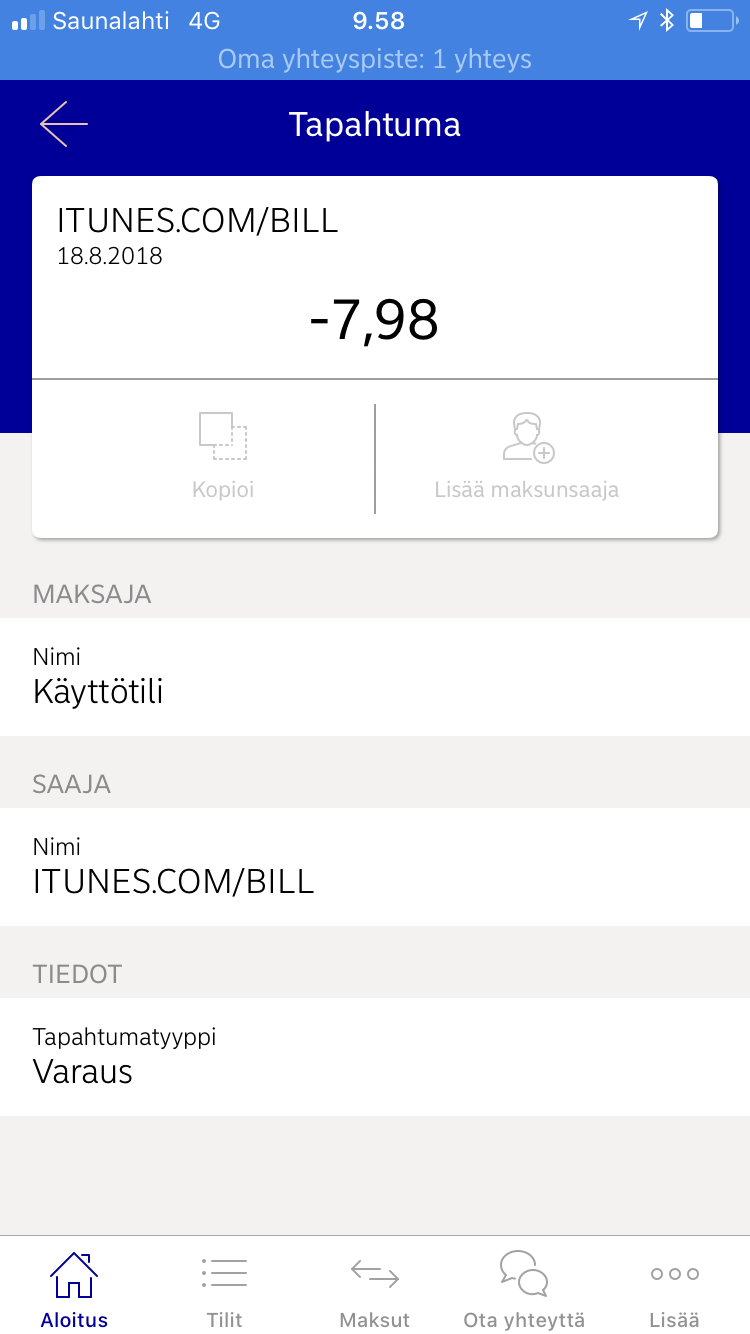Tap Lisää maksunsaaja to add payee
750x1334 pixels.
(527, 457)
